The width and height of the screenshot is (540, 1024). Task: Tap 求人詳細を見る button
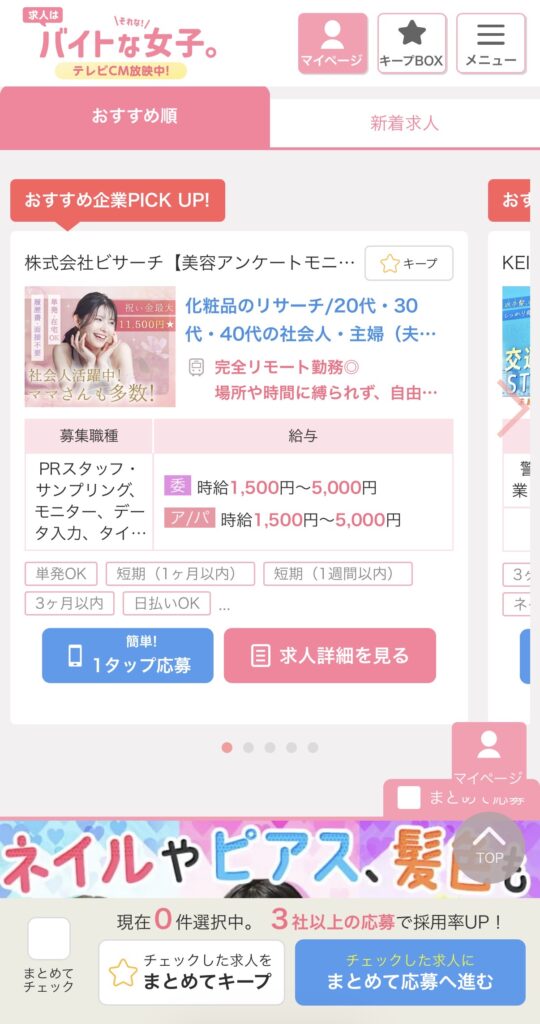pos(330,656)
